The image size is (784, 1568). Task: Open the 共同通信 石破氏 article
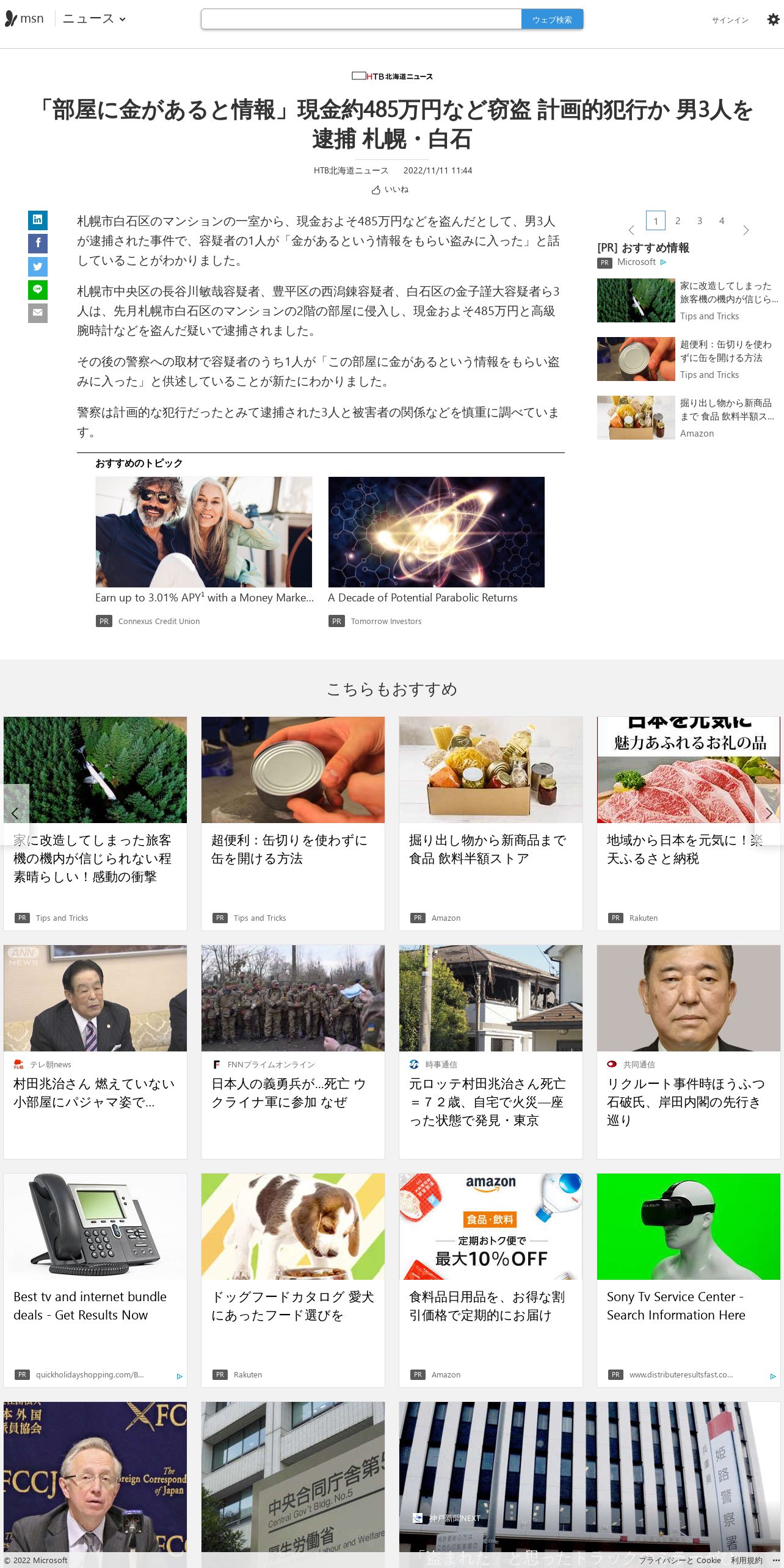[x=689, y=1052]
